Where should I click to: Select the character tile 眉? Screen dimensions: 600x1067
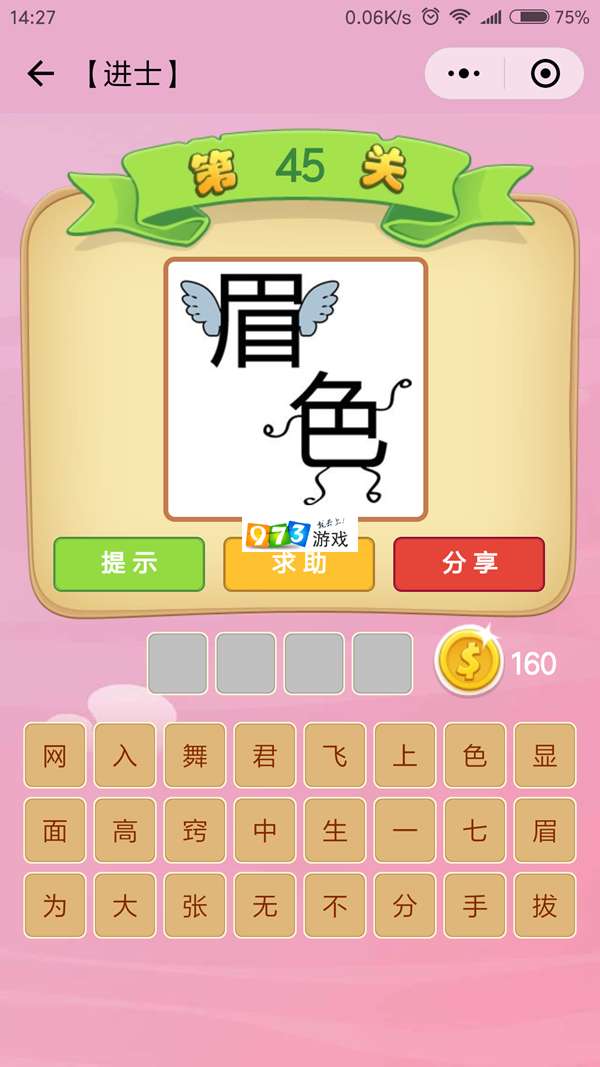click(545, 831)
